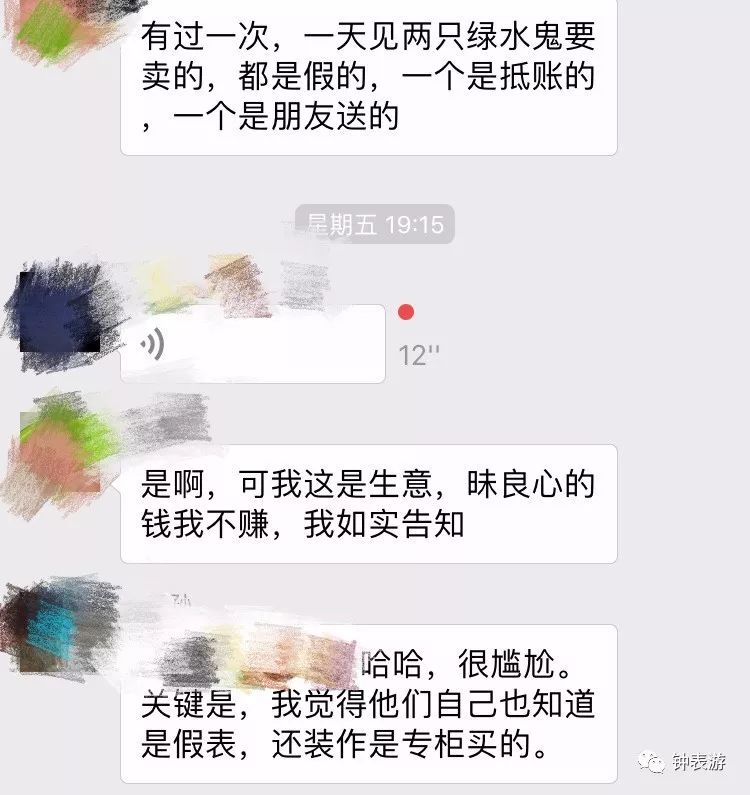Click the 星期五 19:15 timestamp
This screenshot has width=750, height=795.
[373, 225]
